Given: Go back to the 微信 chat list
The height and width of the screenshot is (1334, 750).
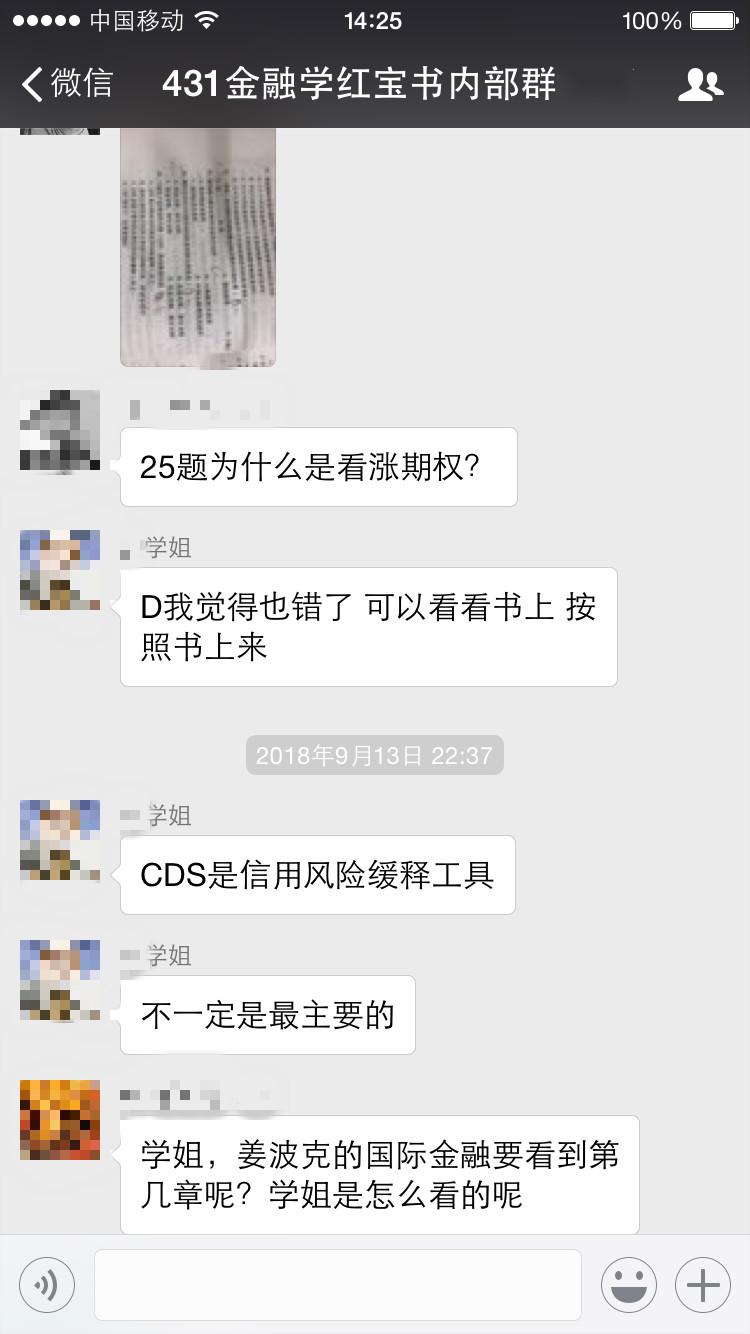Looking at the screenshot, I should [x=68, y=84].
